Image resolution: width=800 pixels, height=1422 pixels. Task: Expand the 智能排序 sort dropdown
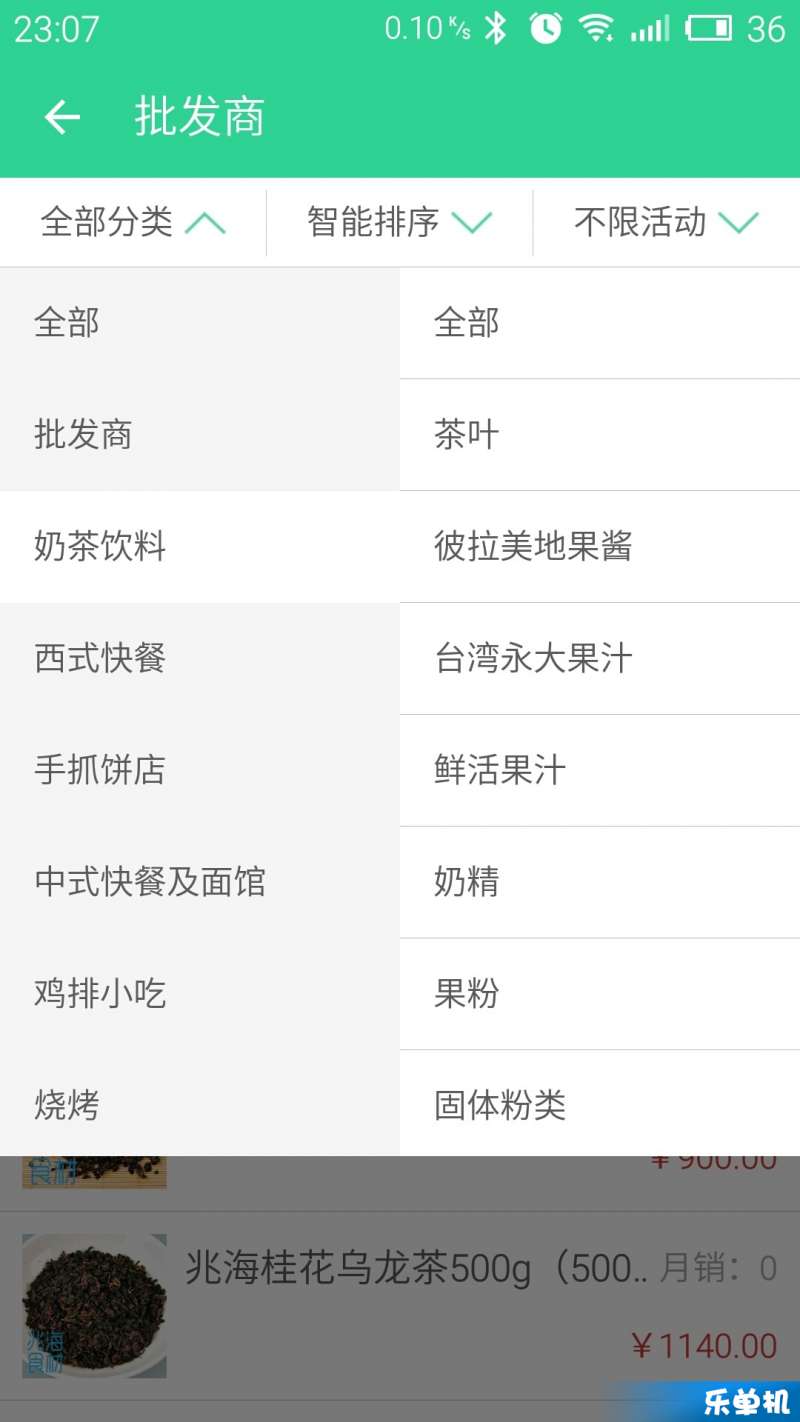400,222
